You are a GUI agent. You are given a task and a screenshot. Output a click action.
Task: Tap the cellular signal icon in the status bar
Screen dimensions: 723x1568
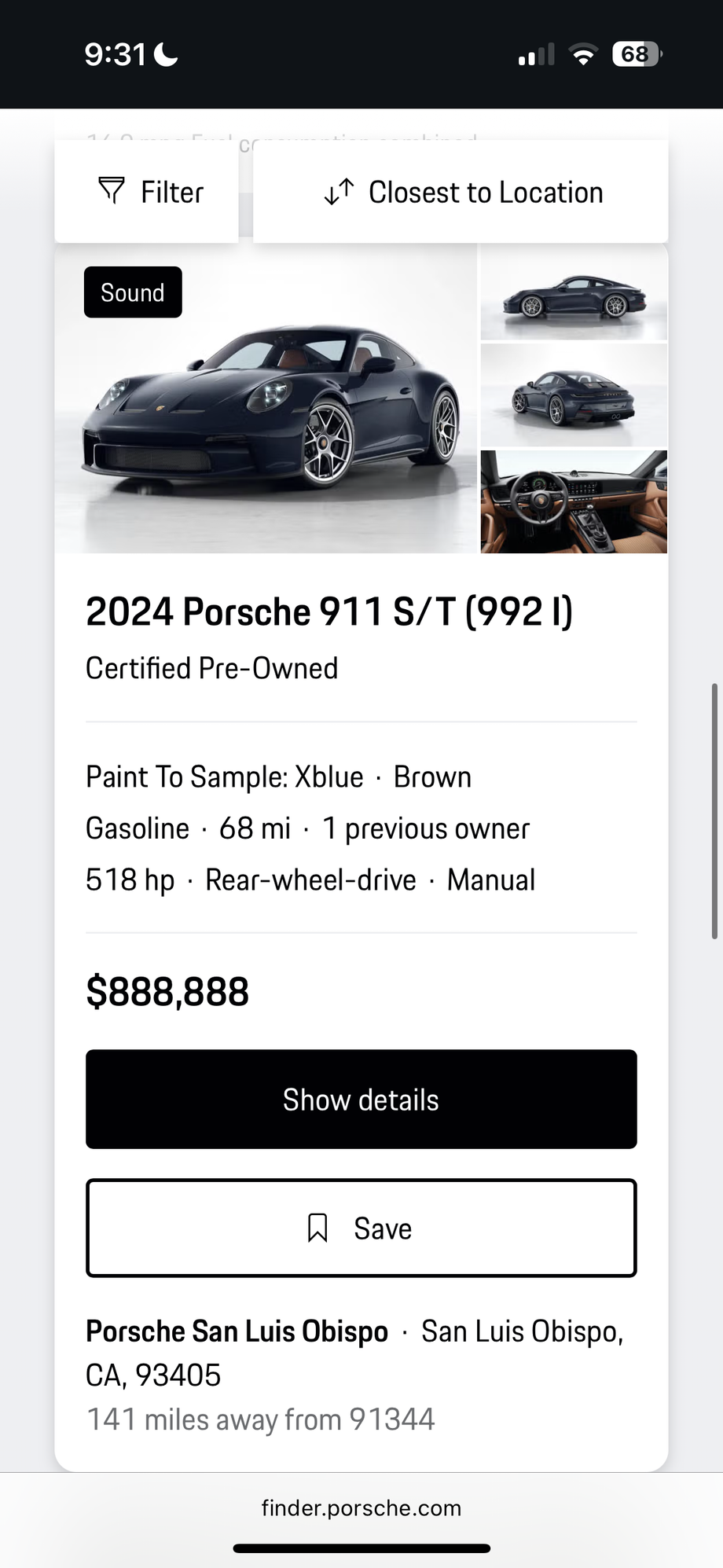point(534,53)
